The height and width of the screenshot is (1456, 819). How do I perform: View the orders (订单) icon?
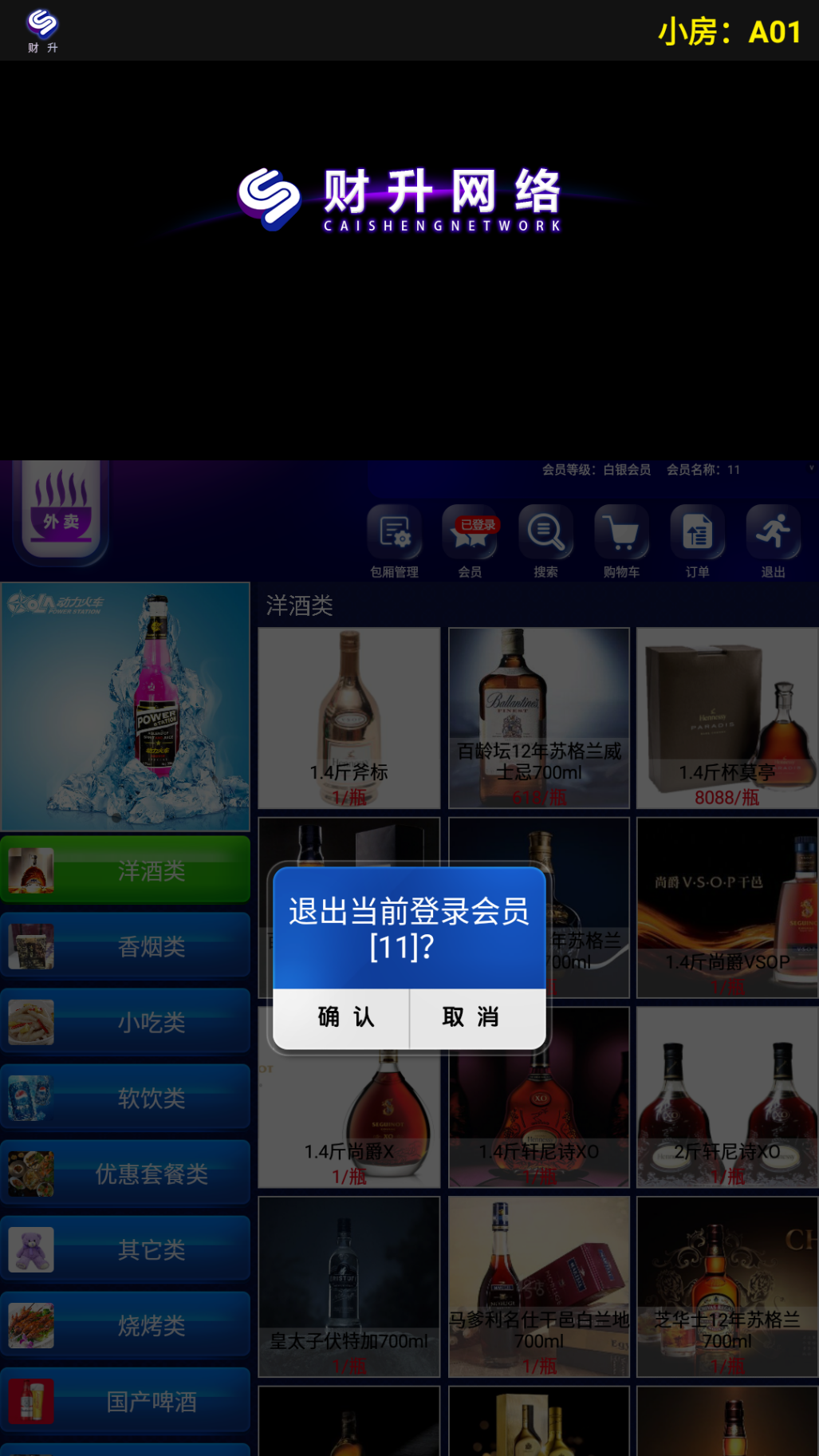[x=697, y=533]
